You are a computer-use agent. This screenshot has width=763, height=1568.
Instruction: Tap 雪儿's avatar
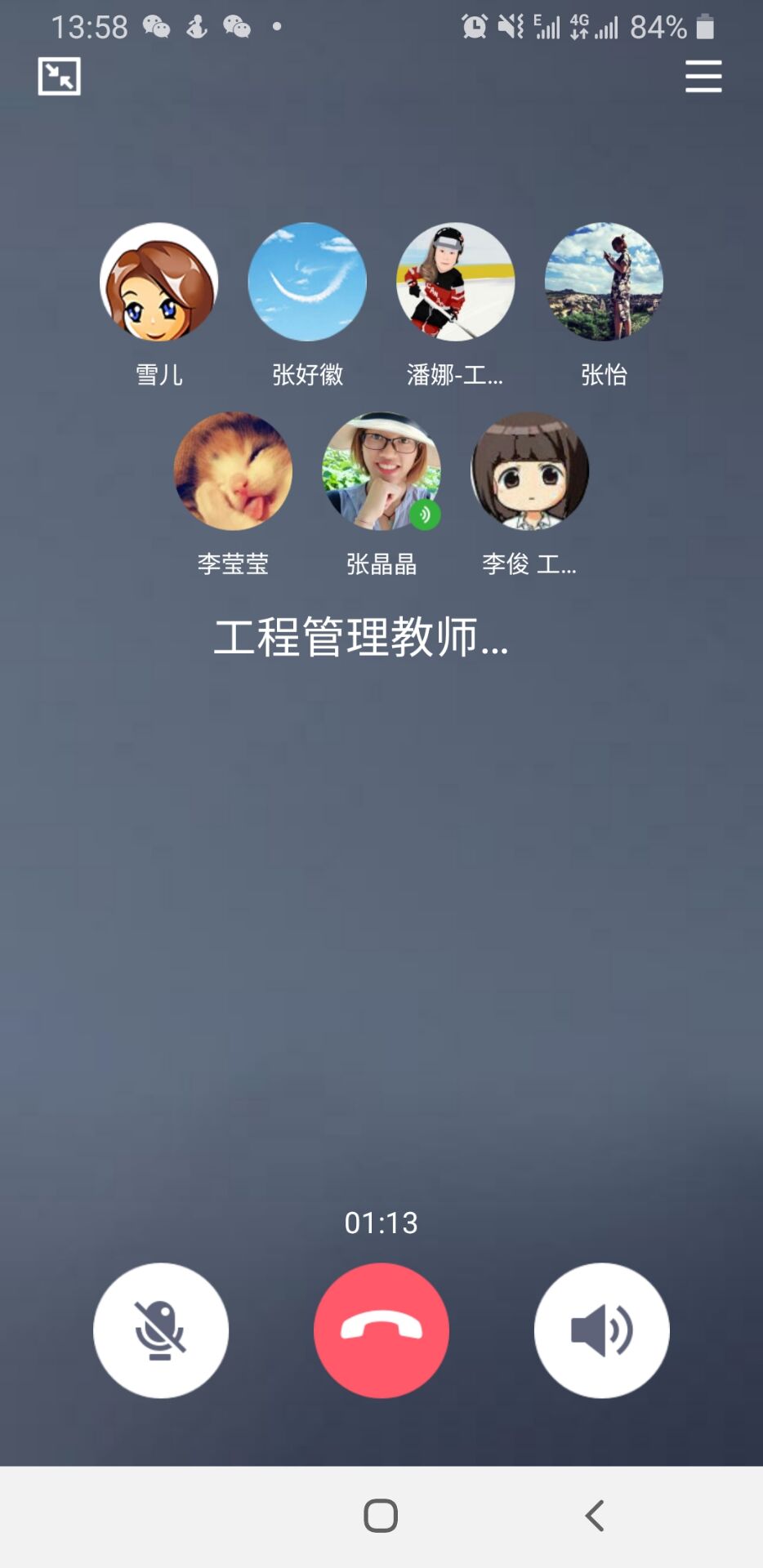pyautogui.click(x=159, y=282)
